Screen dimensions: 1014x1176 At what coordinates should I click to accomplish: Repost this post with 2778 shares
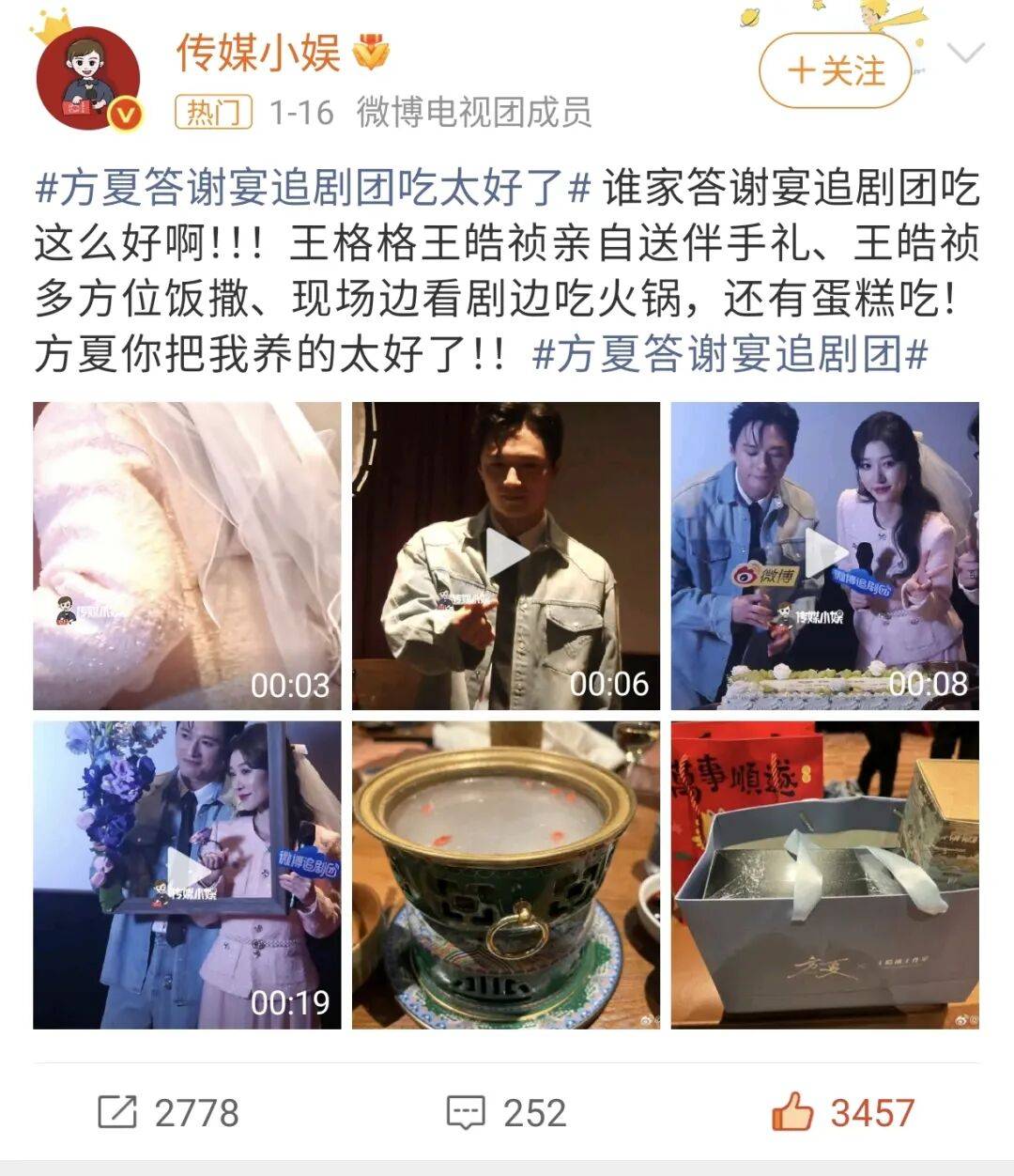169,1113
